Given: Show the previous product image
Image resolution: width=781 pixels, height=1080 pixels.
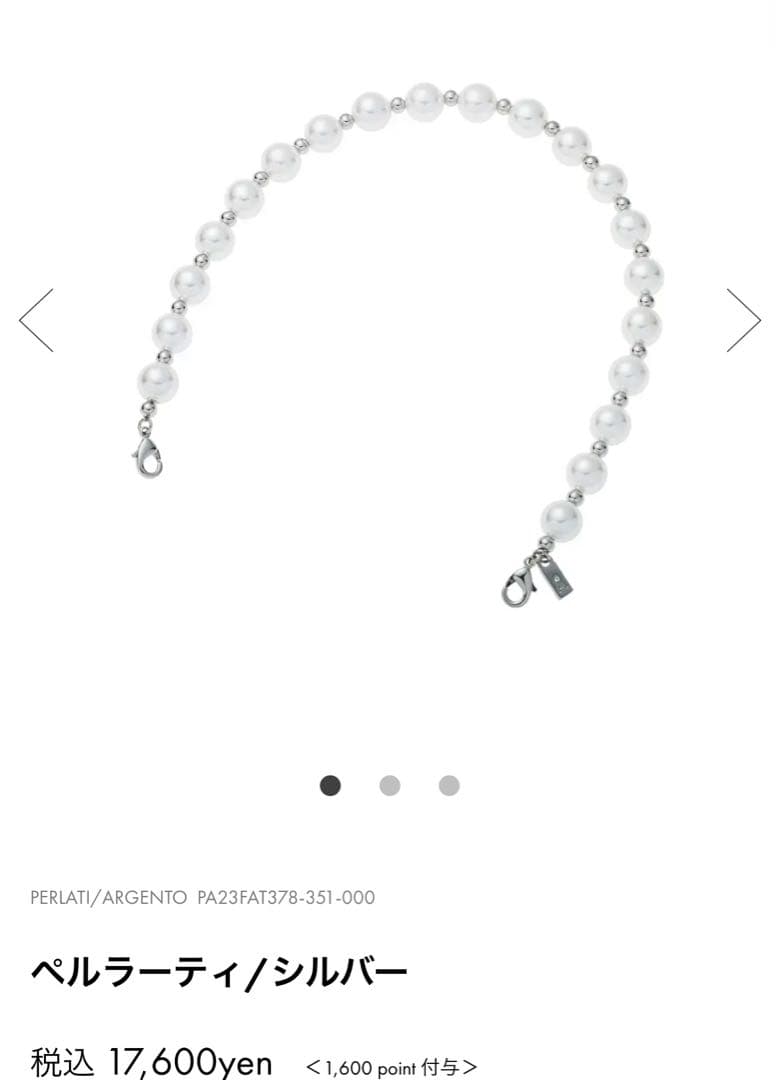Looking at the screenshot, I should (x=36, y=320).
